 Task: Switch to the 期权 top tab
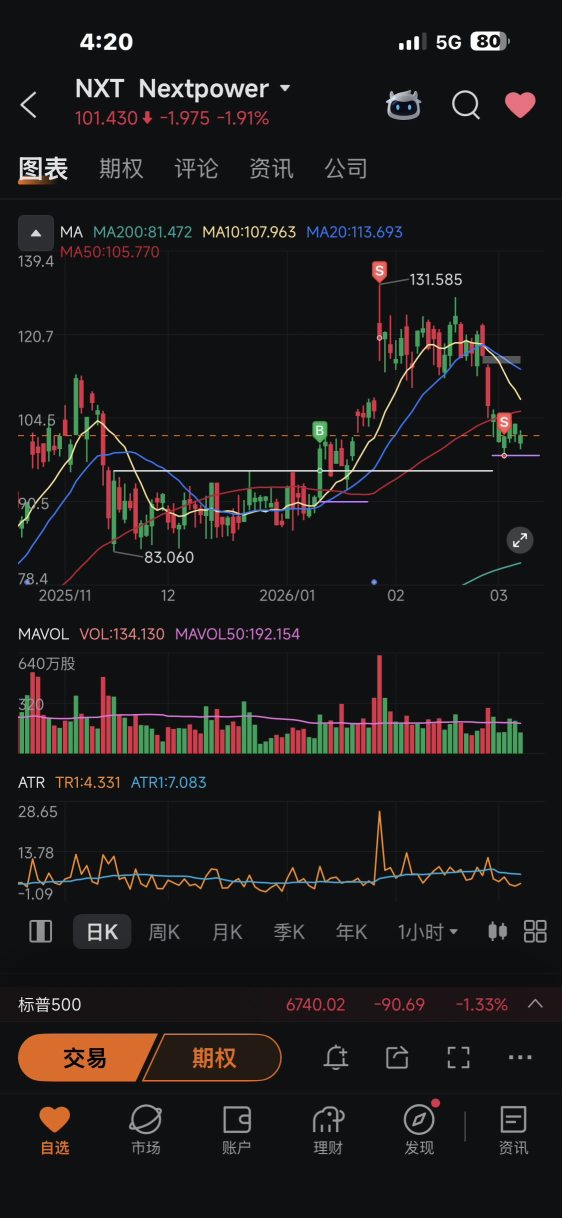tap(121, 168)
